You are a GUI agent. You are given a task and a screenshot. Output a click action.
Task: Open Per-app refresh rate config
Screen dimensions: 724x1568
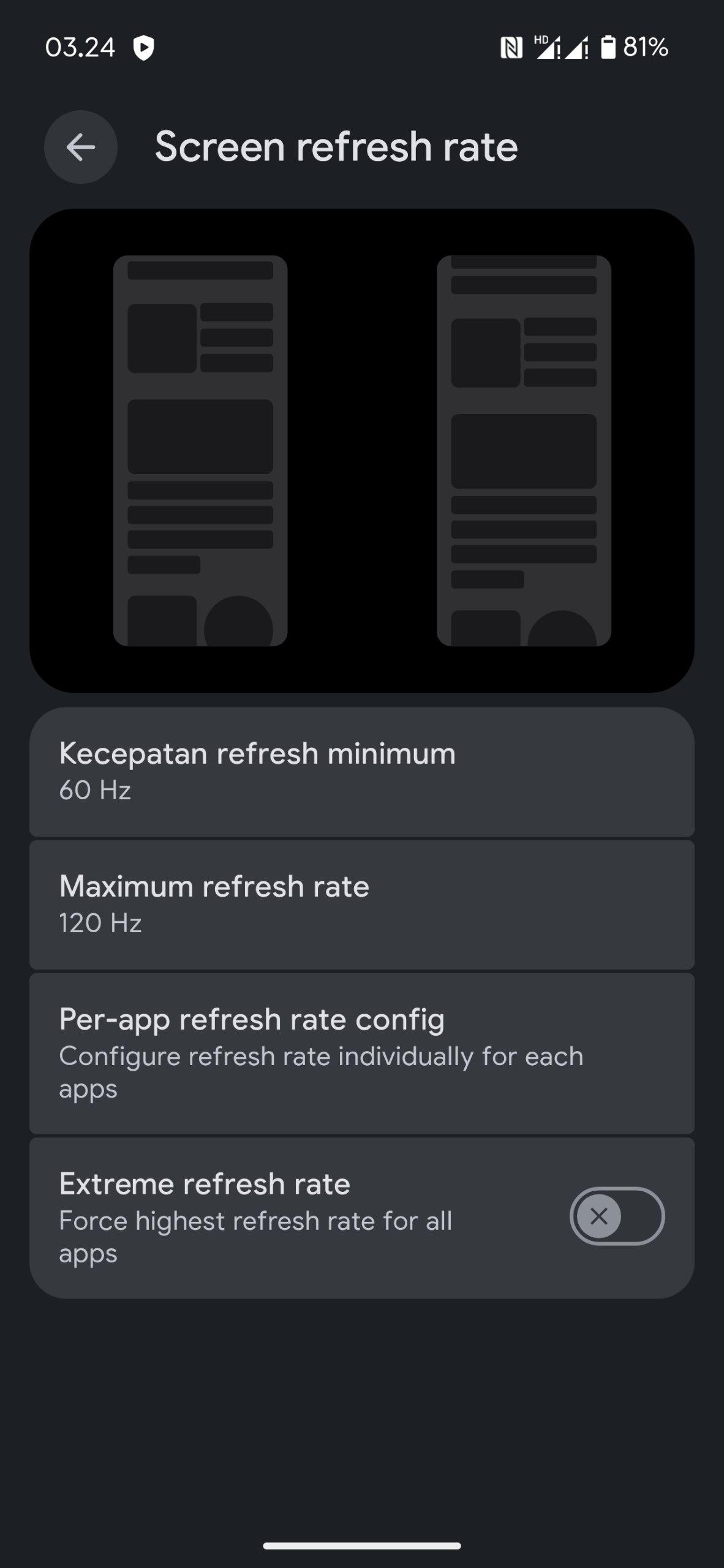(x=361, y=1052)
